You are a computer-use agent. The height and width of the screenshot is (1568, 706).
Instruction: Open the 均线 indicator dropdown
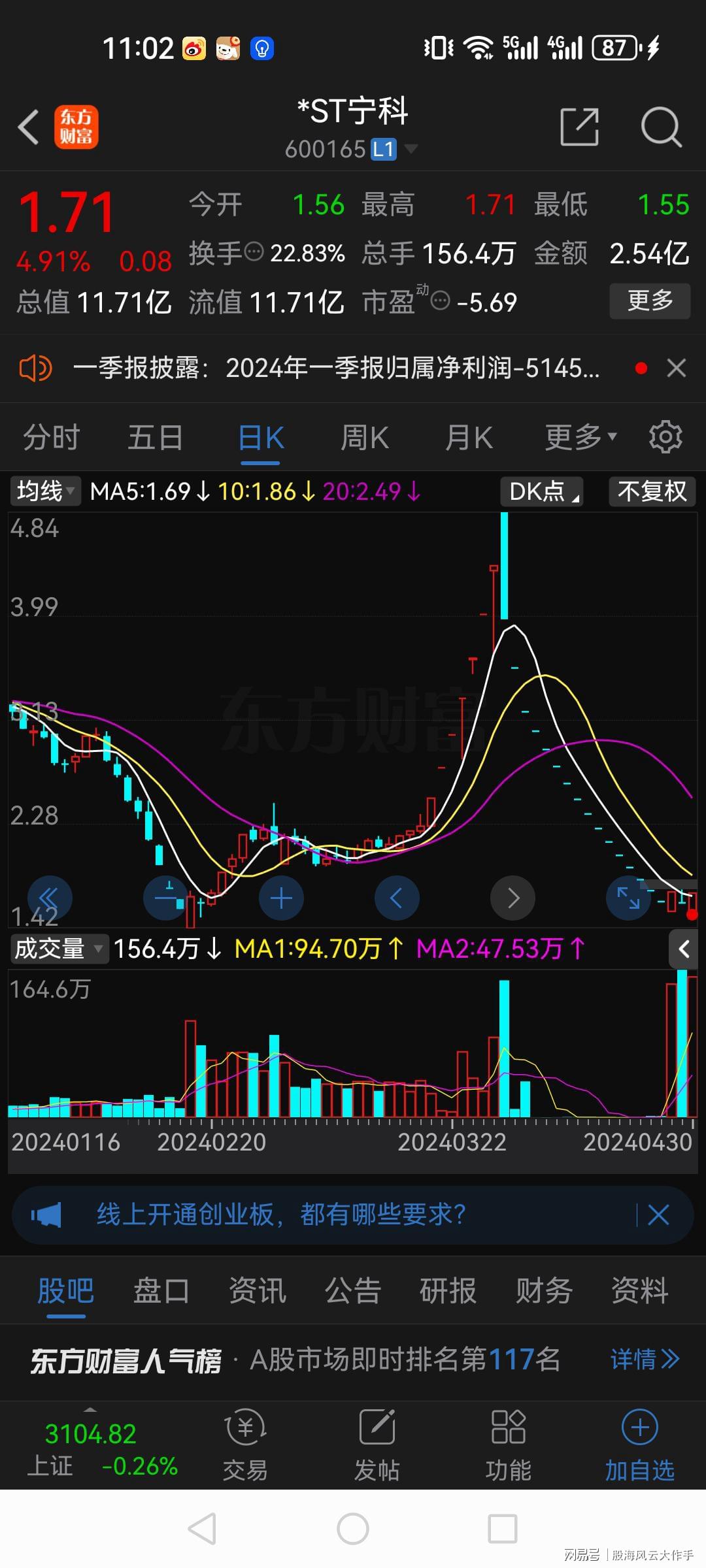pyautogui.click(x=46, y=491)
